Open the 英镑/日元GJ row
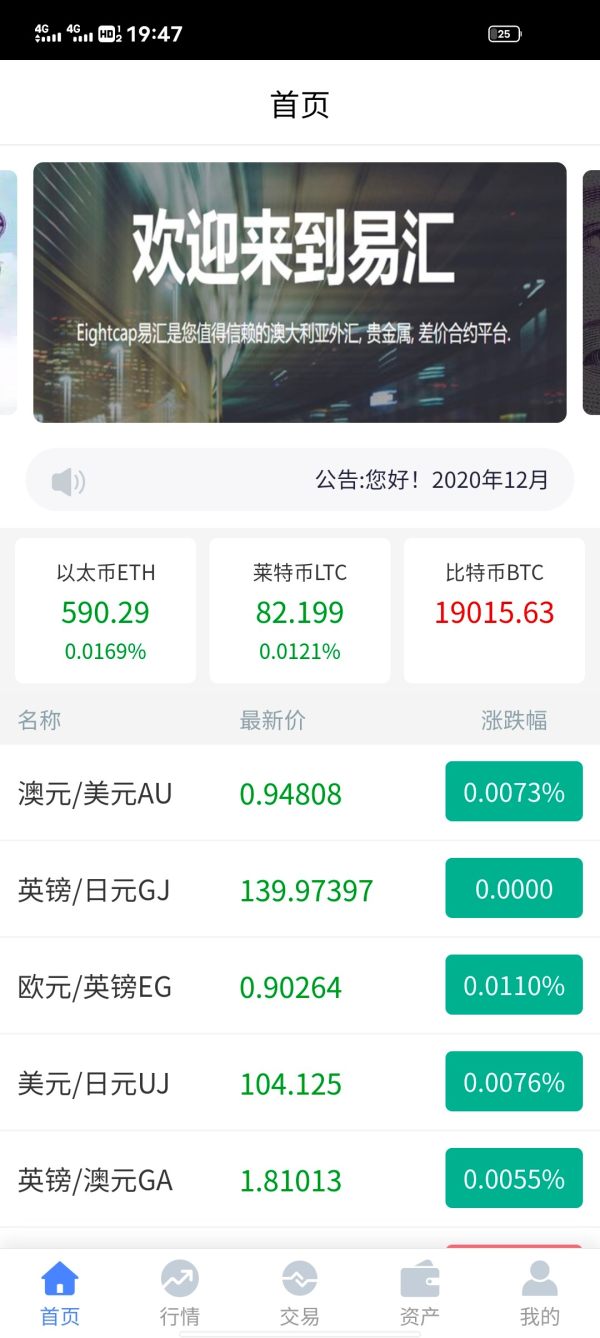Screen dimensions: 600x1338 tap(300, 889)
